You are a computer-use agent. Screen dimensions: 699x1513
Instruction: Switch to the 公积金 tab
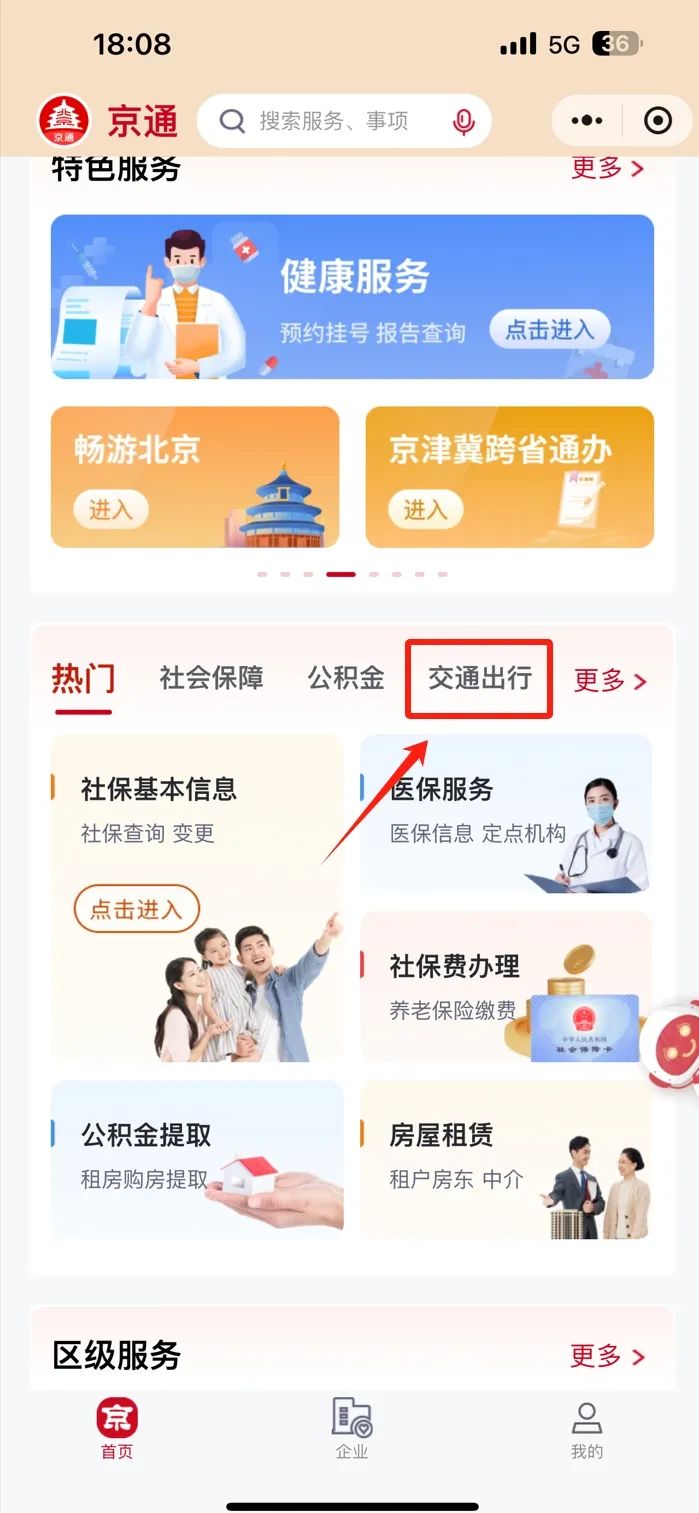[345, 678]
